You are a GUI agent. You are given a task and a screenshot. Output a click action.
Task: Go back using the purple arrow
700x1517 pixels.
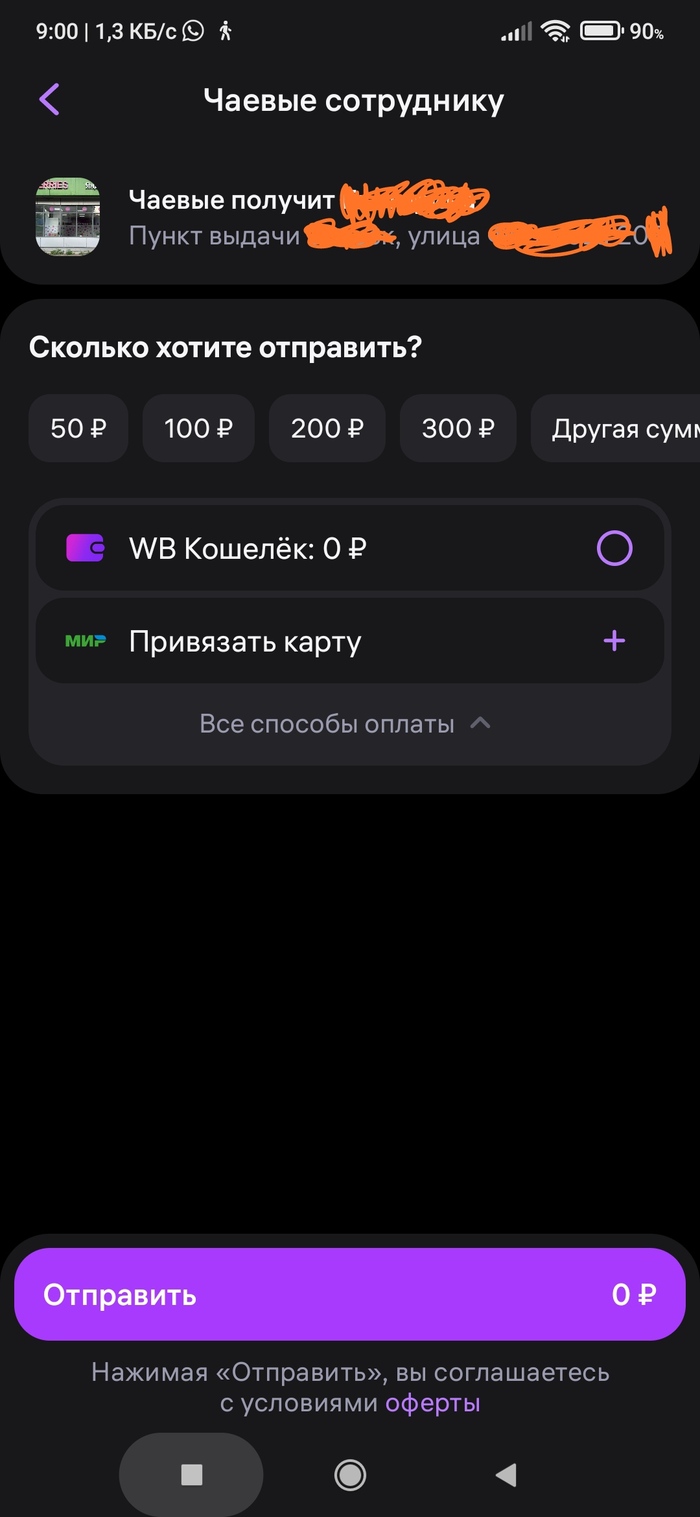tap(49, 100)
